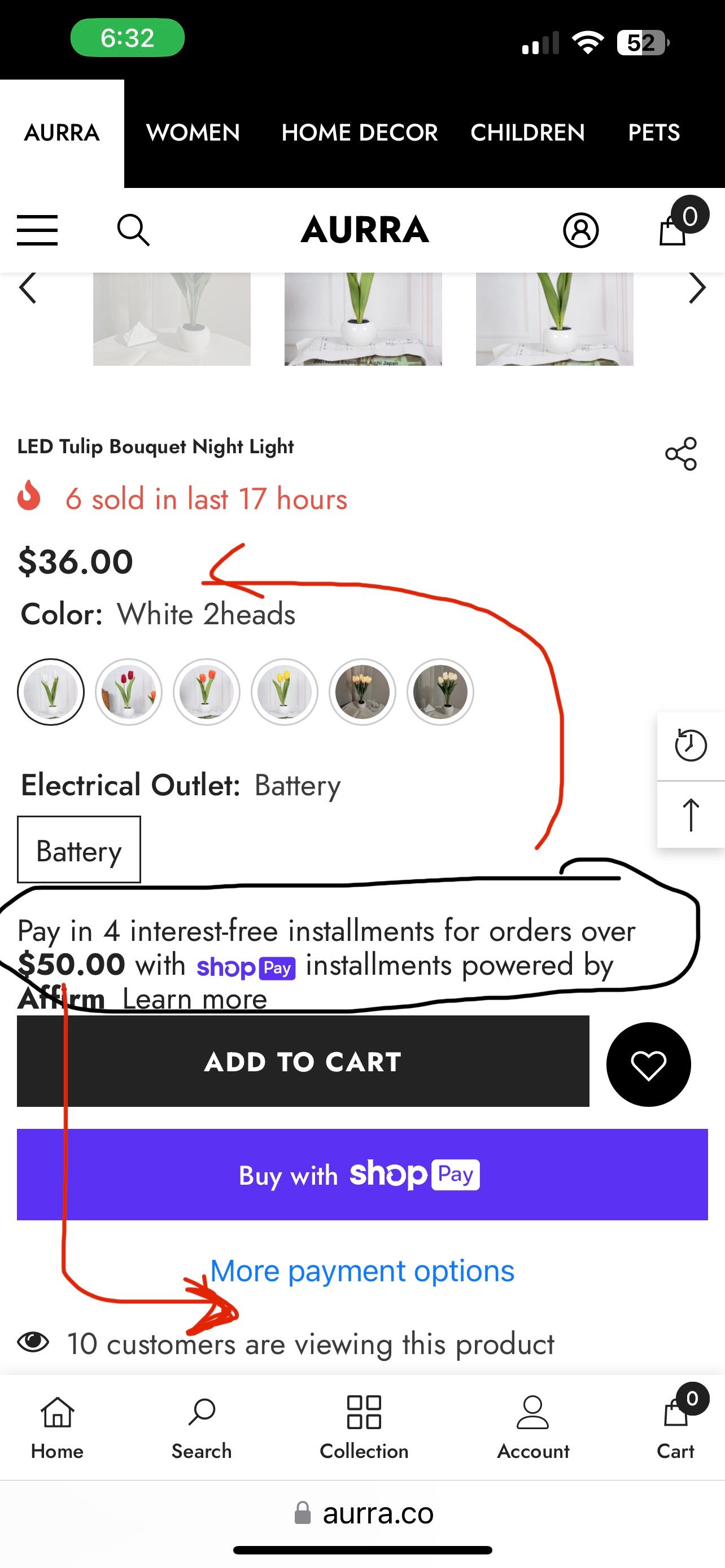The width and height of the screenshot is (725, 1568).
Task: Choose the Battery outlet option
Action: coord(79,849)
